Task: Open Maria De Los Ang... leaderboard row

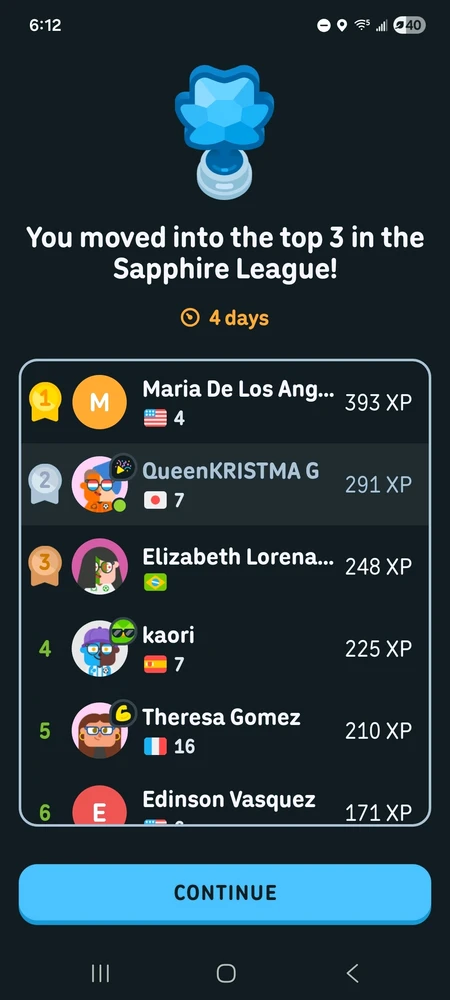Action: [x=225, y=402]
